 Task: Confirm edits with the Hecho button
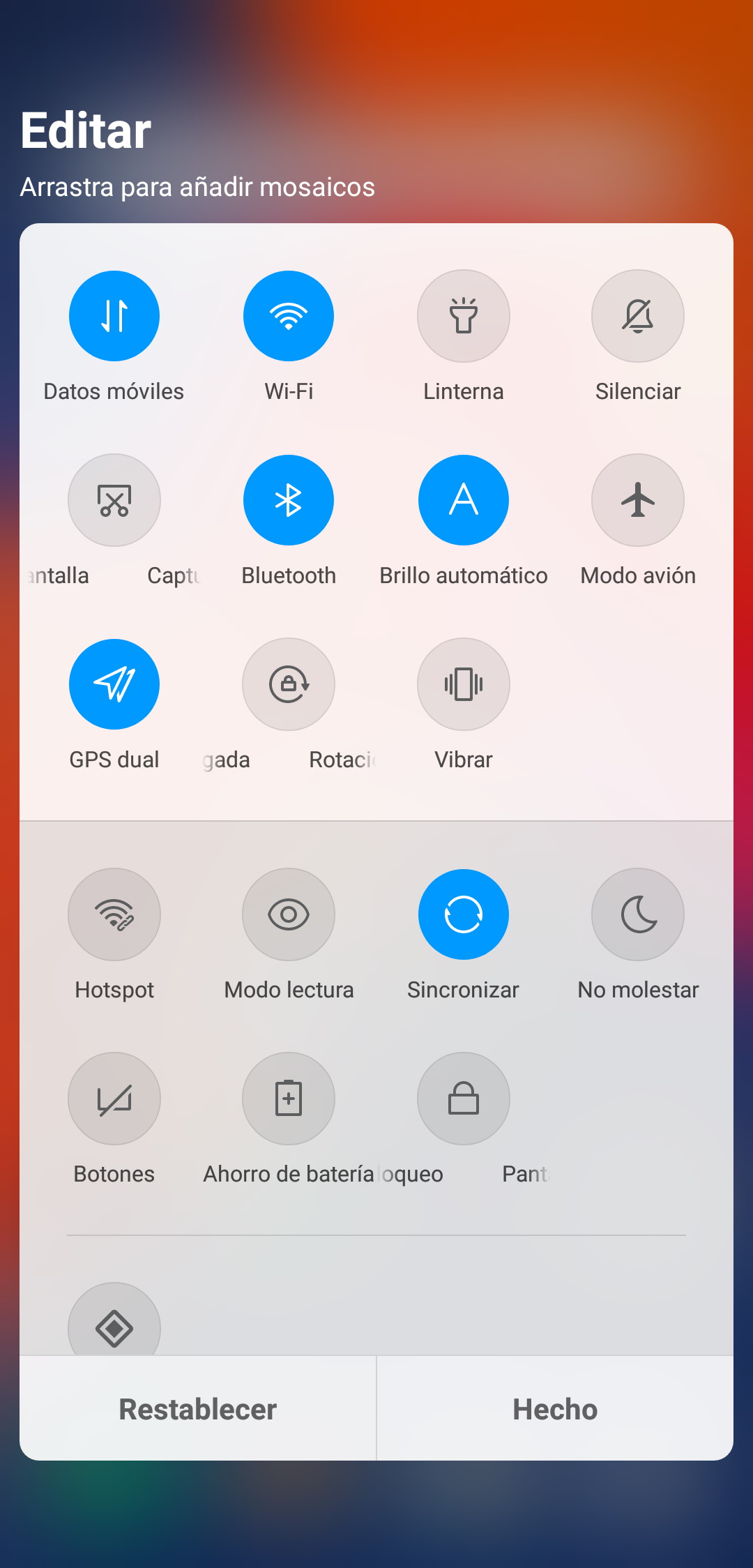555,1409
